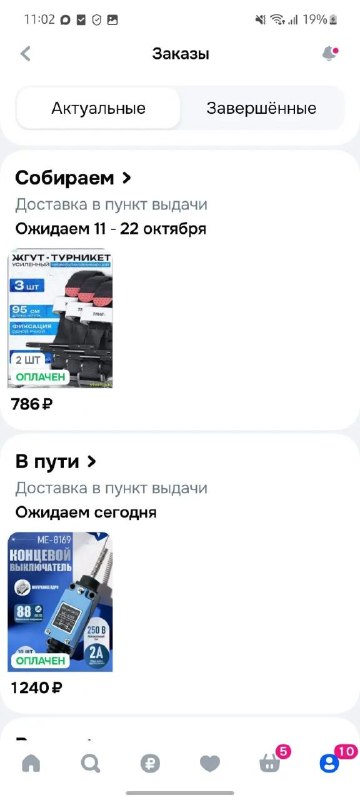Viewport: 360px width, 800px height.
Task: Open the shopping cart tab
Action: 270,762
